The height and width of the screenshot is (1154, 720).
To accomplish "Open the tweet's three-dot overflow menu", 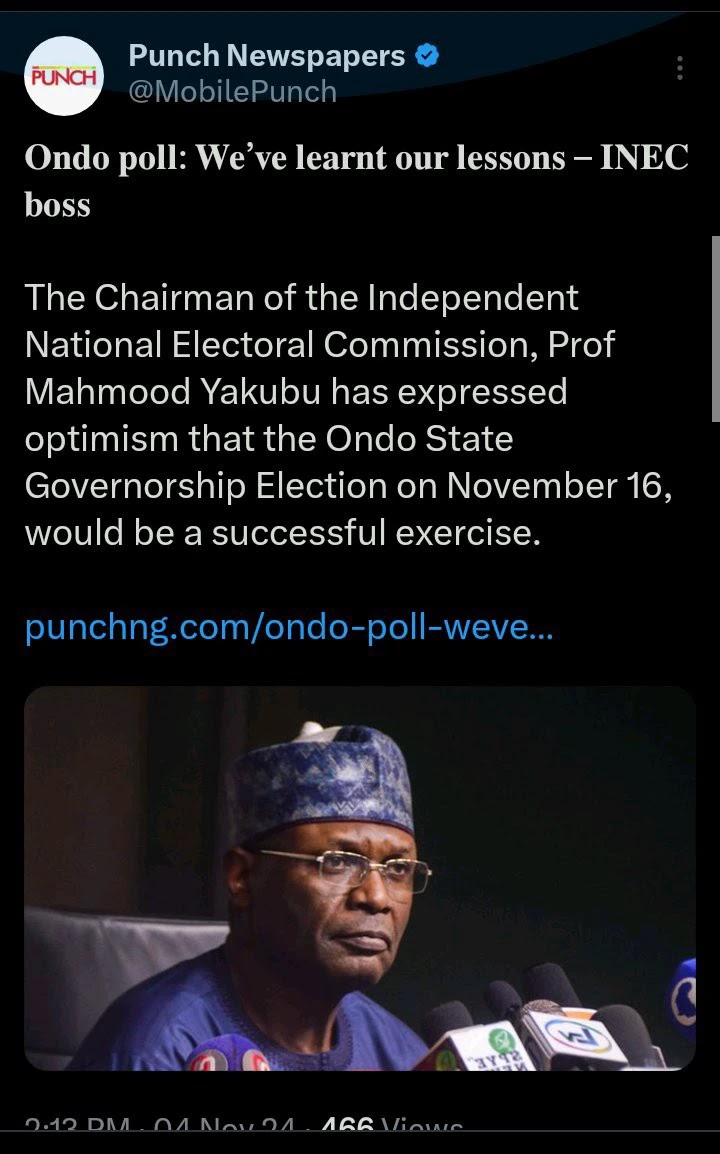I will click(680, 68).
